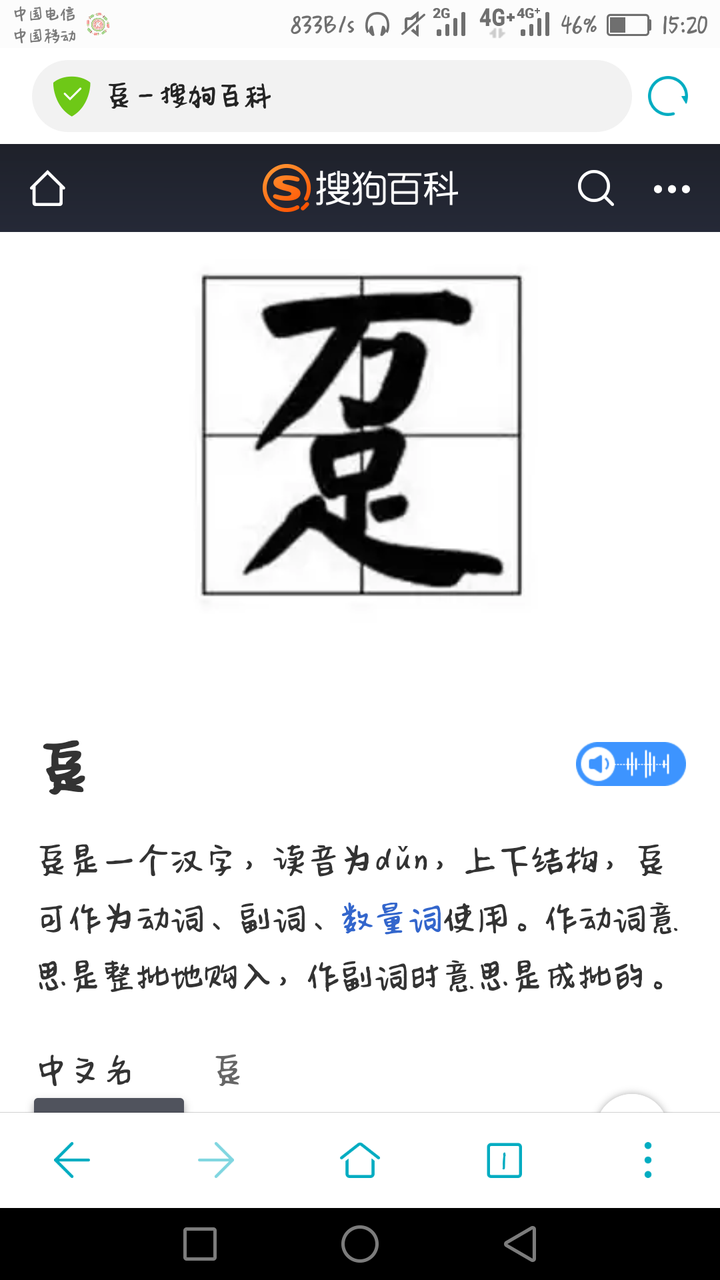720x1280 pixels.
Task: Open the browser menu via bottom three dots
Action: click(647, 1160)
